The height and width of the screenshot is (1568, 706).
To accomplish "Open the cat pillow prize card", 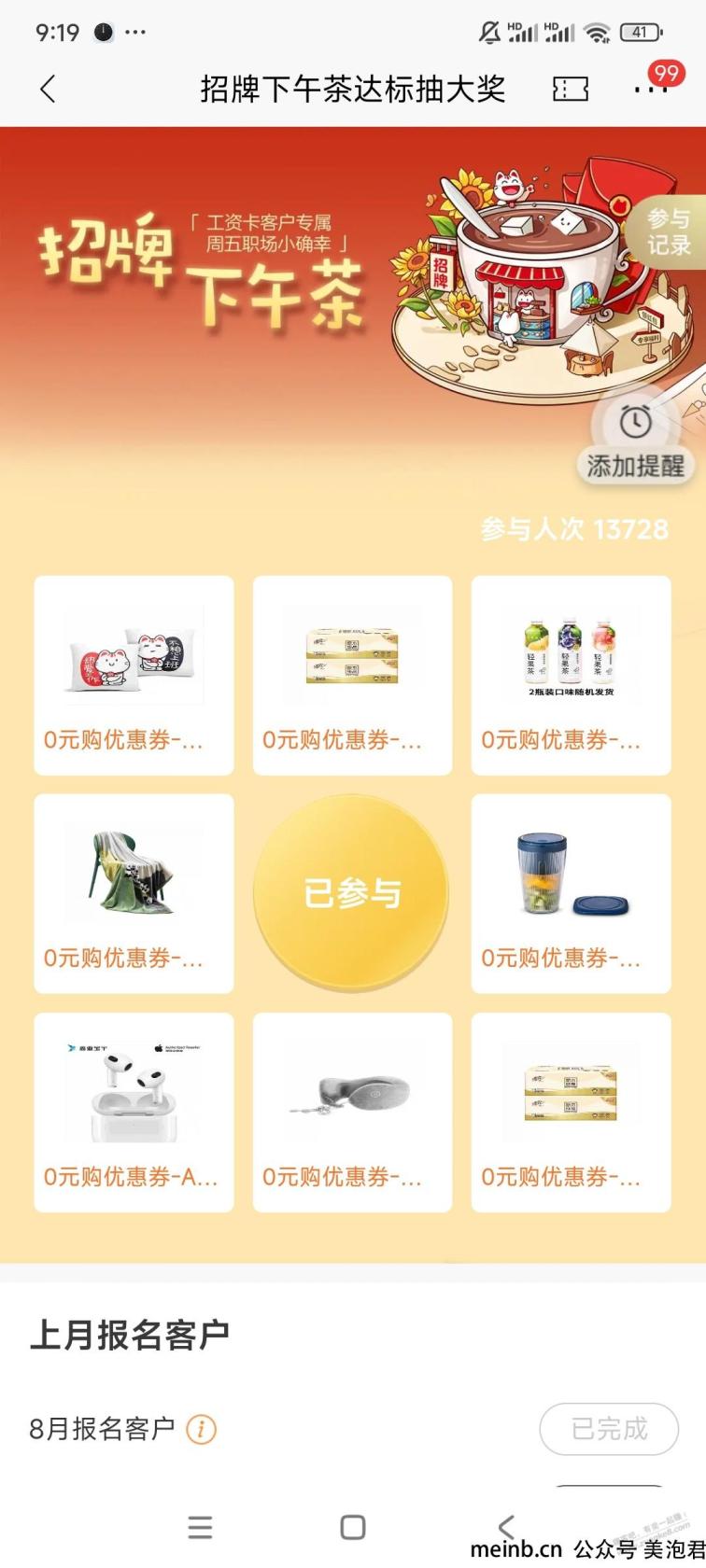I will click(x=134, y=675).
